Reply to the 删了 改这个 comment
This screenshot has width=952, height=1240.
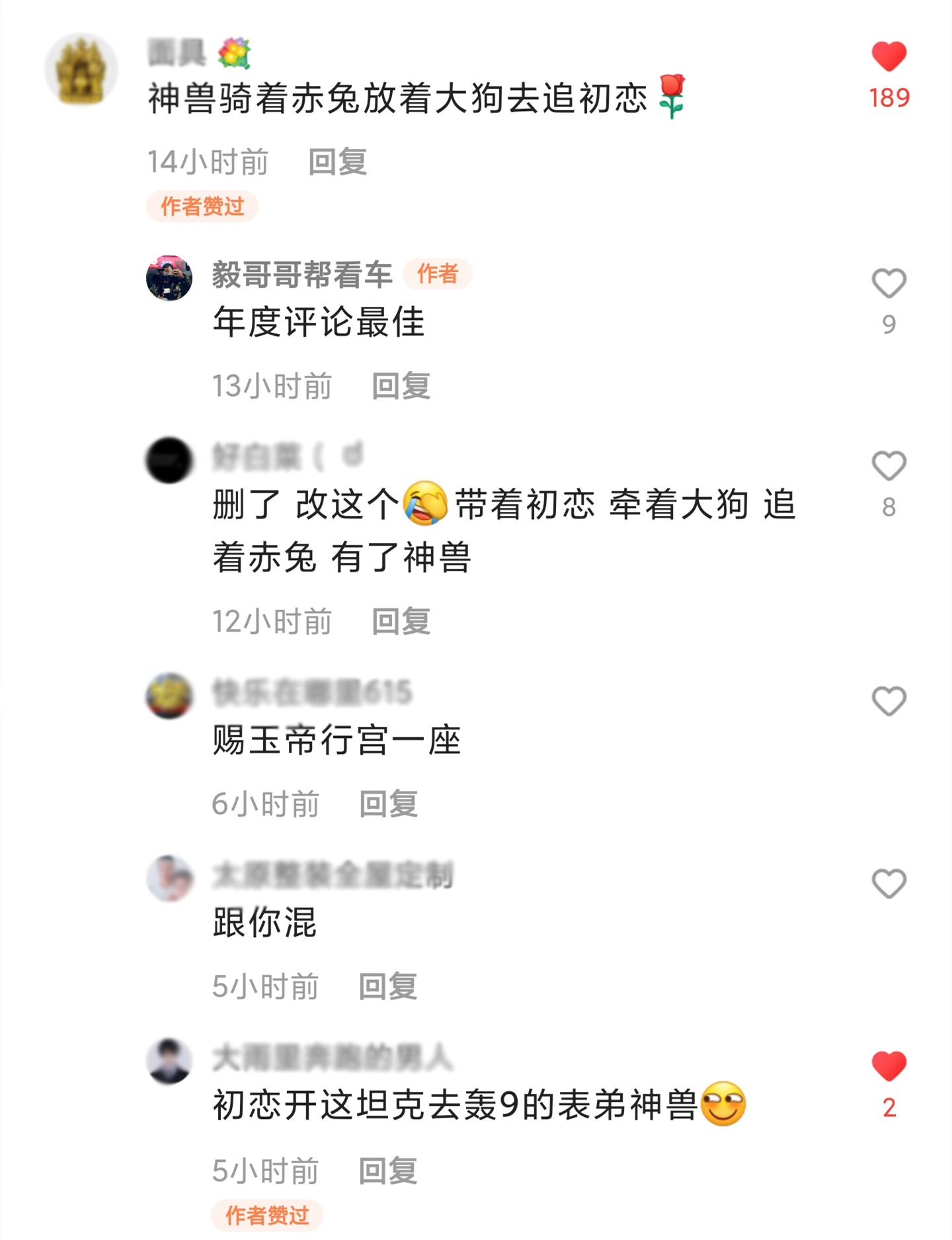401,622
